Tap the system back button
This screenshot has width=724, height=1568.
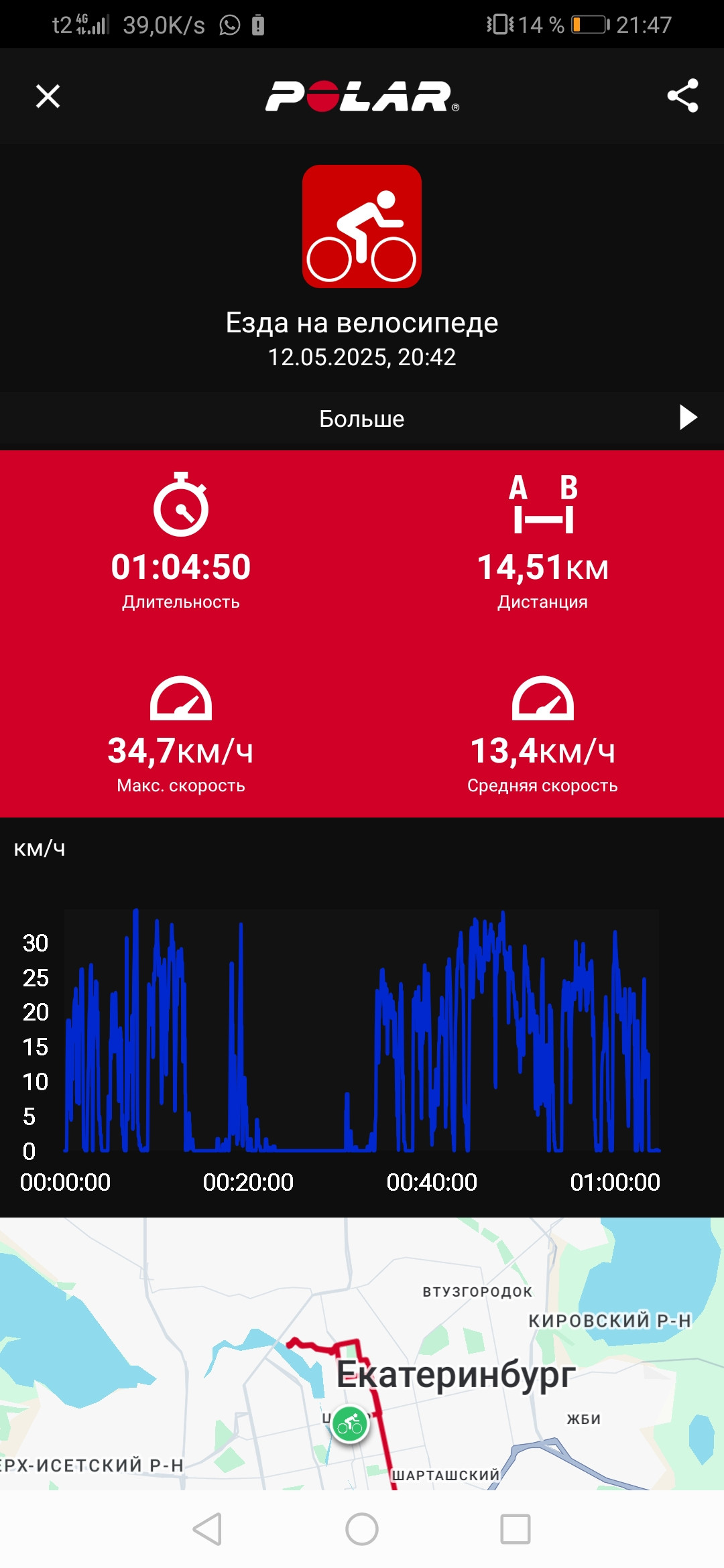point(207,1529)
